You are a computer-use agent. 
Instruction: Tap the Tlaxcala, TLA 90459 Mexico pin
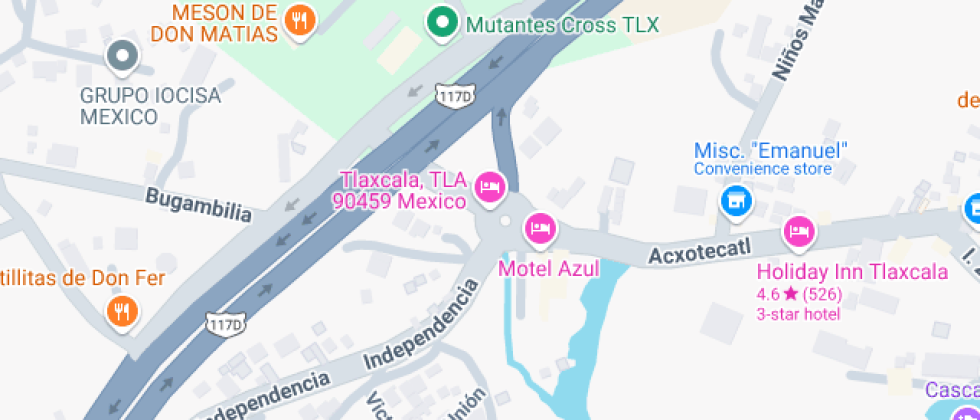click(x=489, y=186)
